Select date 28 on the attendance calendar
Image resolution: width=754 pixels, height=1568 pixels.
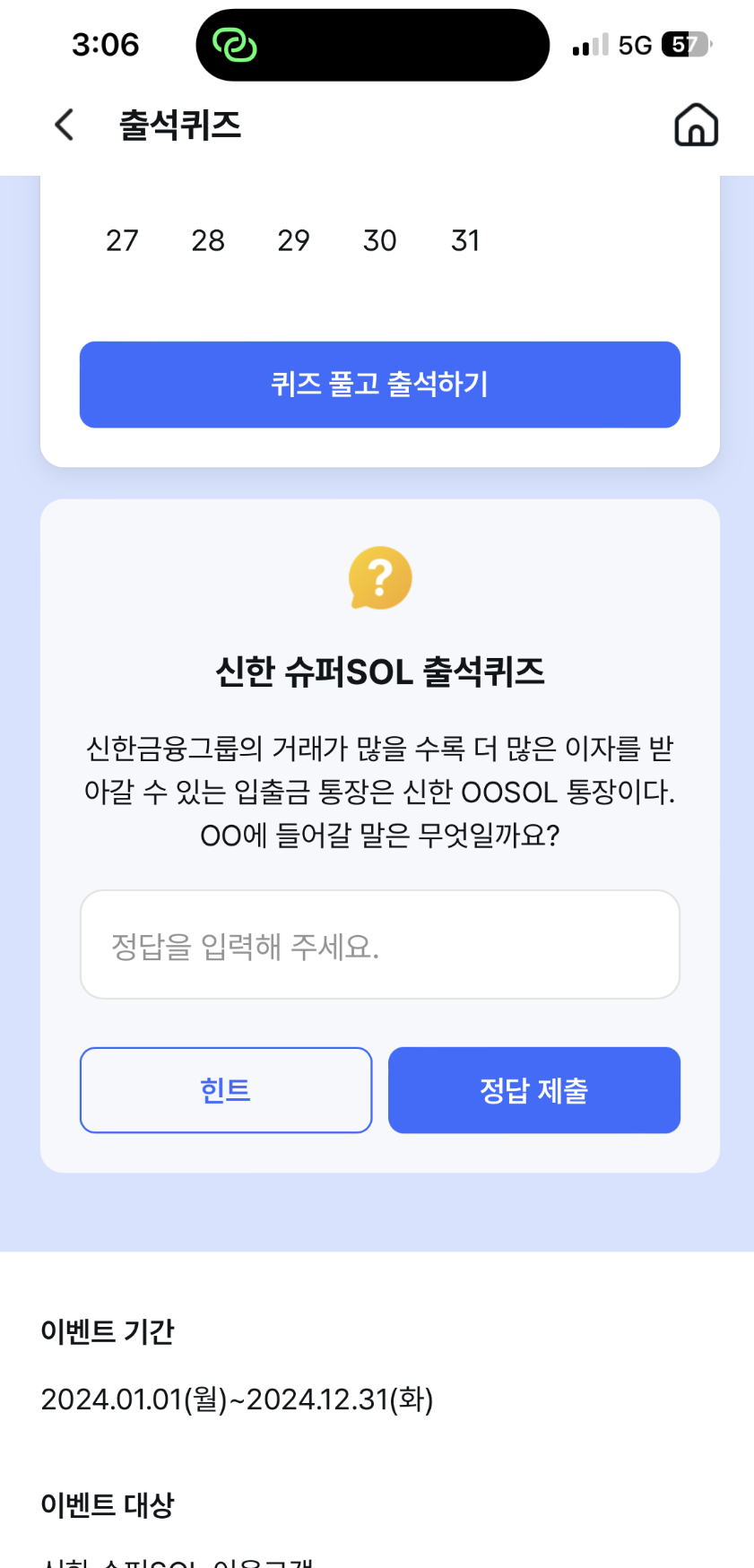(207, 239)
